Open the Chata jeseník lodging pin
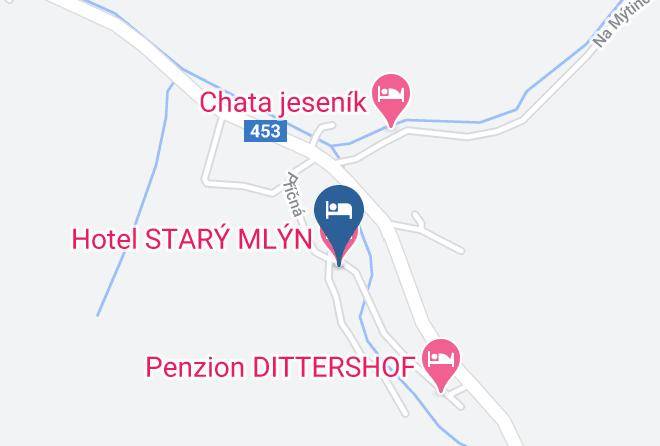The height and width of the screenshot is (446, 660). [391, 98]
